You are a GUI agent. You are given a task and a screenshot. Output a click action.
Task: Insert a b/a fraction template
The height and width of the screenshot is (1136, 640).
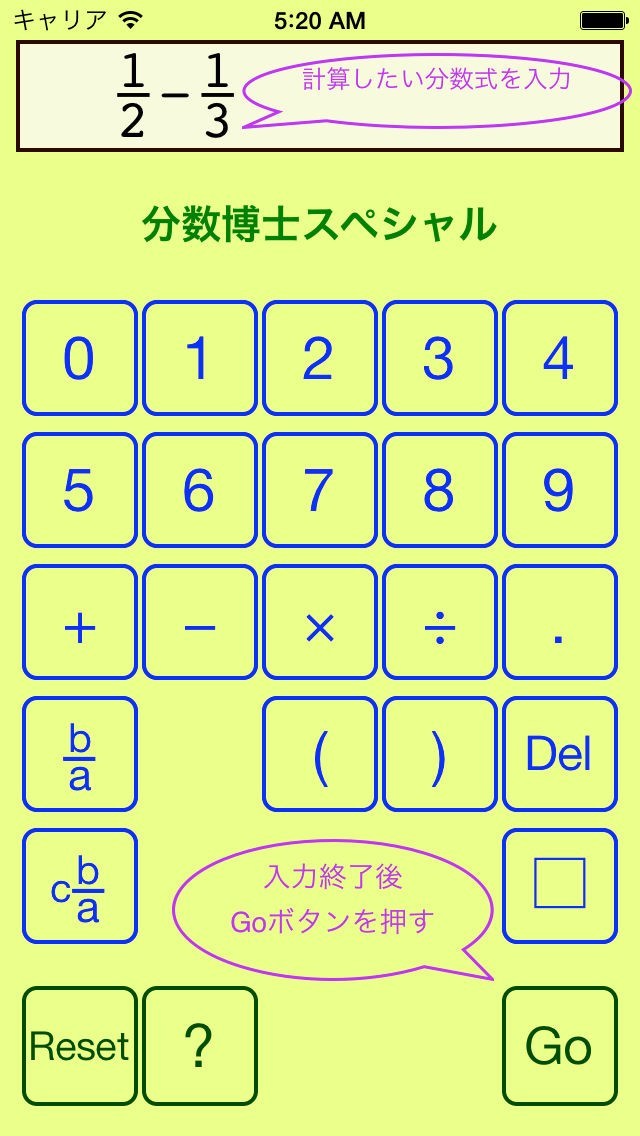(x=79, y=754)
